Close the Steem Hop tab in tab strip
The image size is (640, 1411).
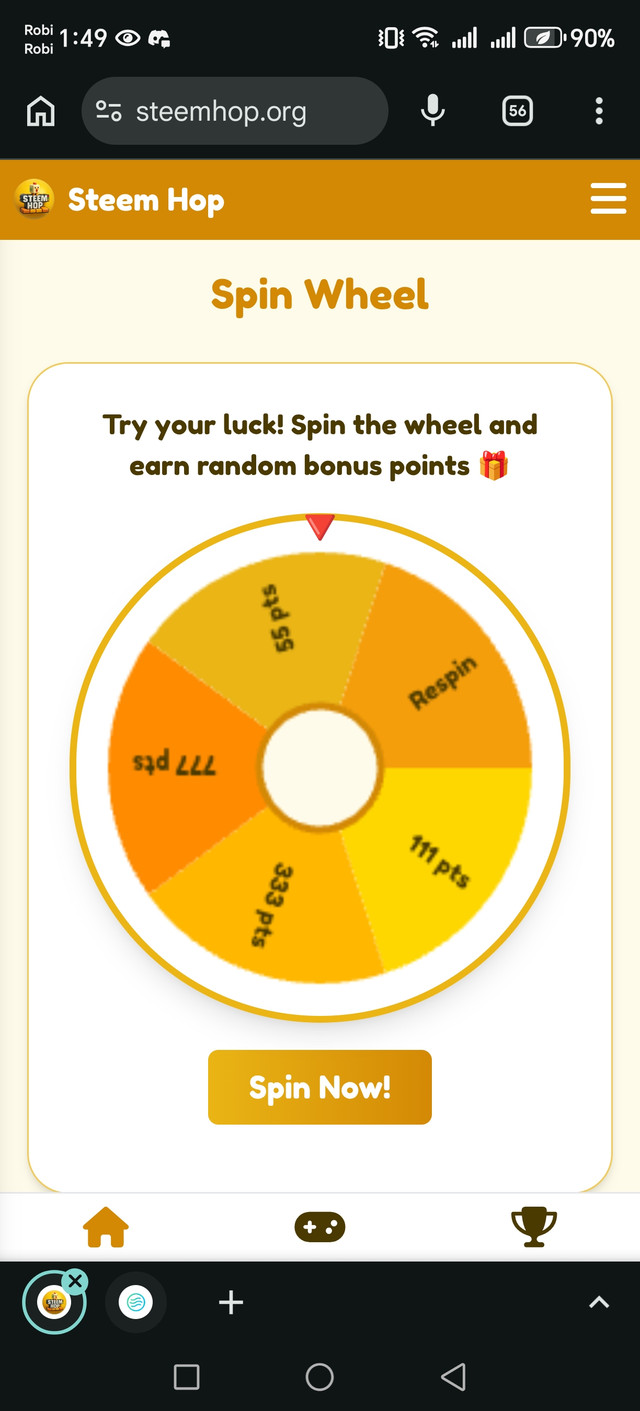tap(75, 1281)
